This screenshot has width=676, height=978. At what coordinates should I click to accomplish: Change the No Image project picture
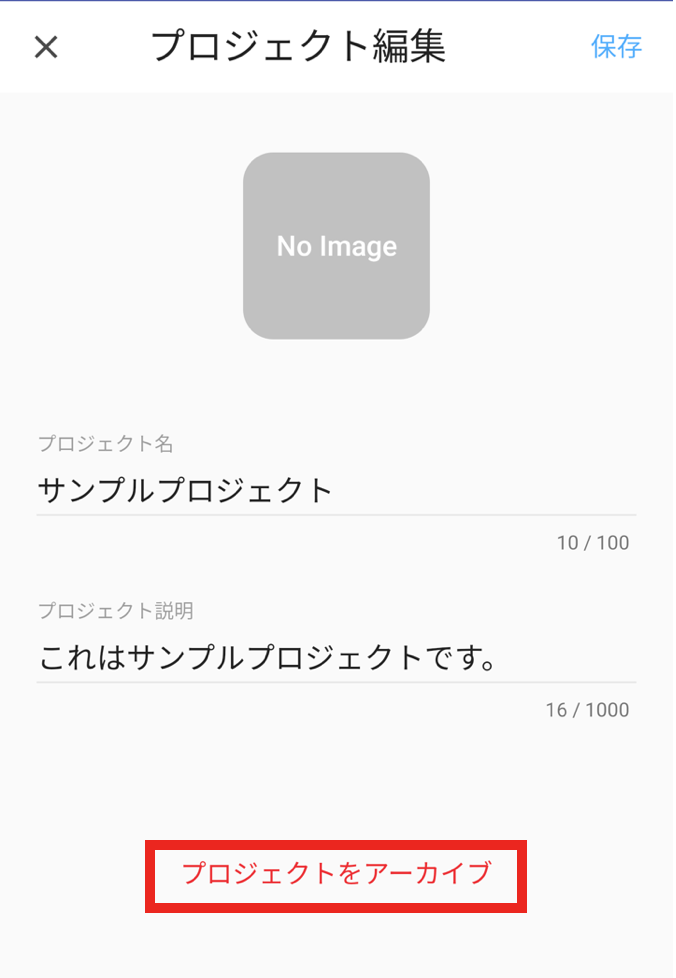336,246
